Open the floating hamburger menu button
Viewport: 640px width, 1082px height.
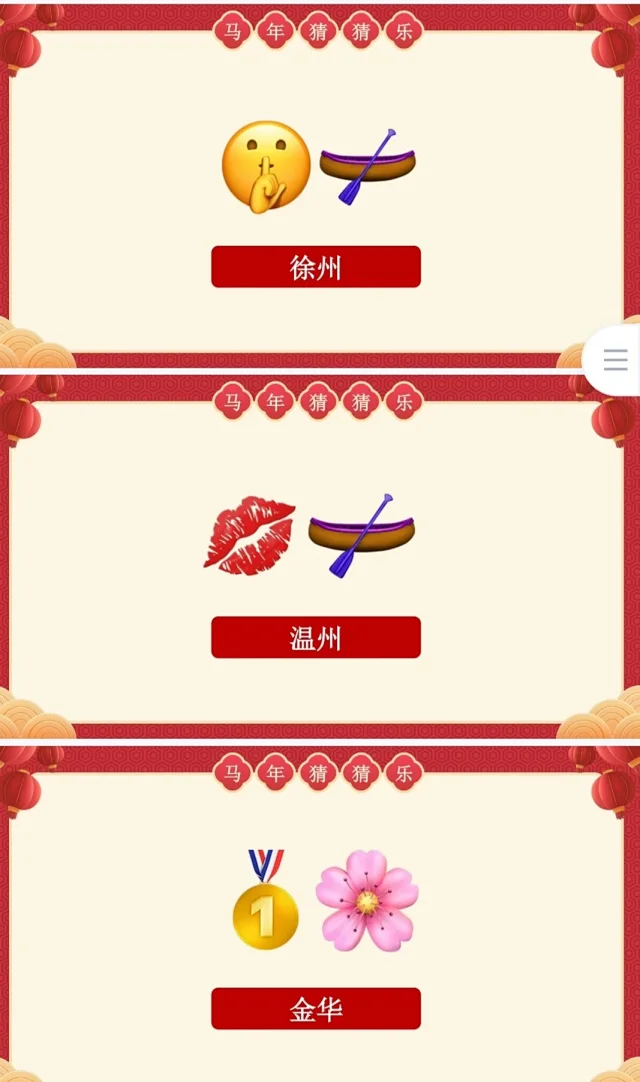(x=615, y=360)
